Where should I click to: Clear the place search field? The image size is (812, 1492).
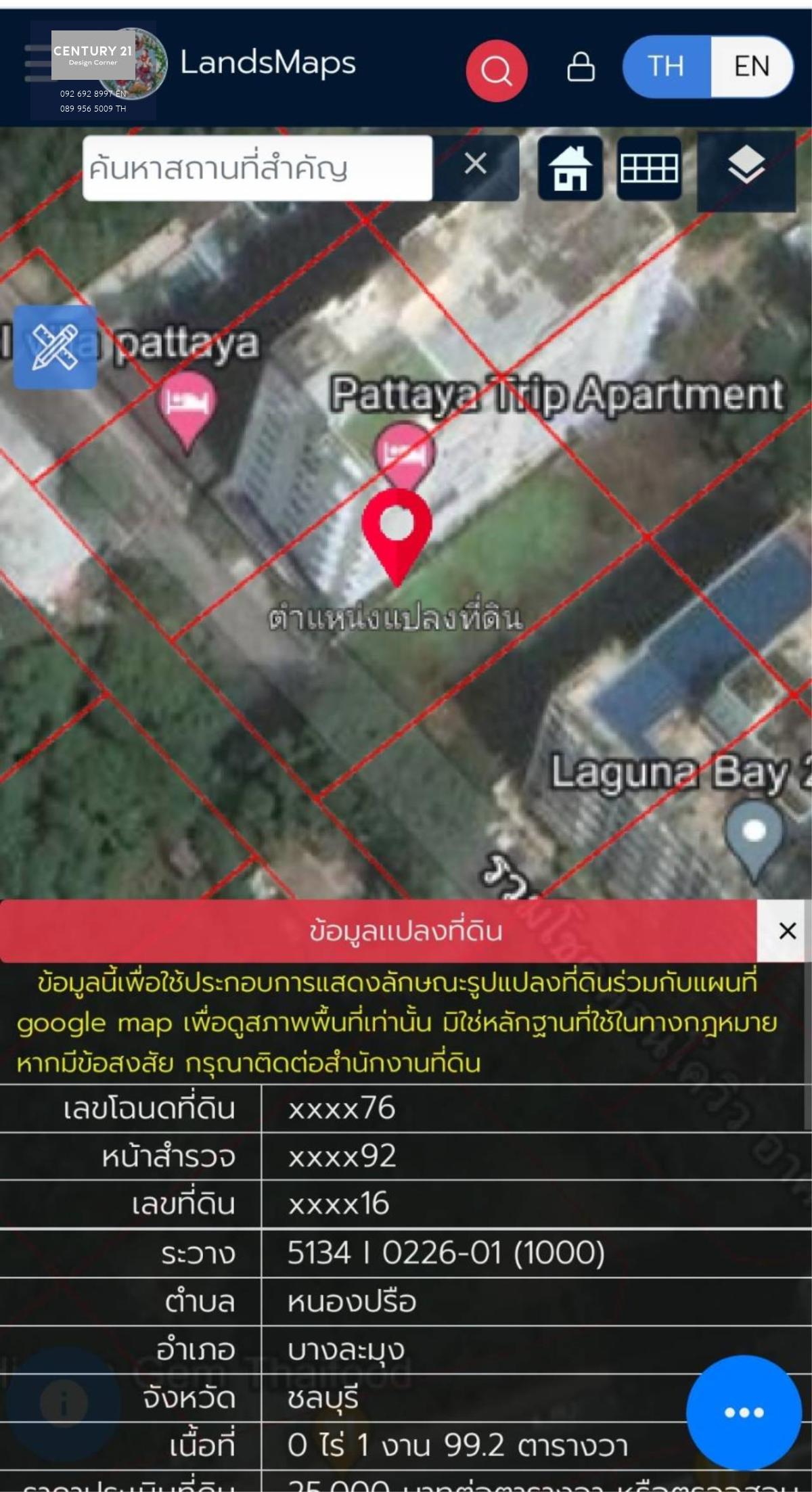pos(476,164)
